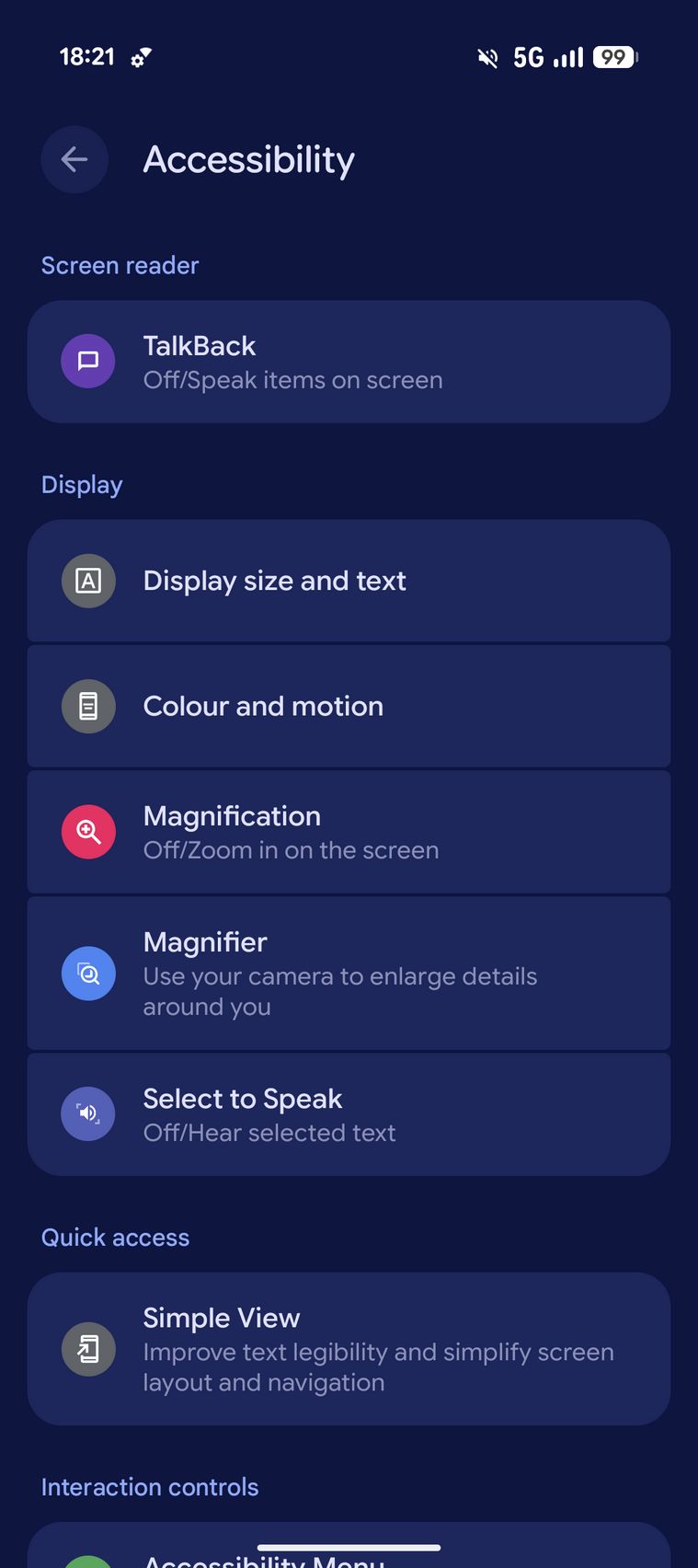Image resolution: width=698 pixels, height=1568 pixels.
Task: Open Magnification zoom settings
Action: tap(349, 832)
